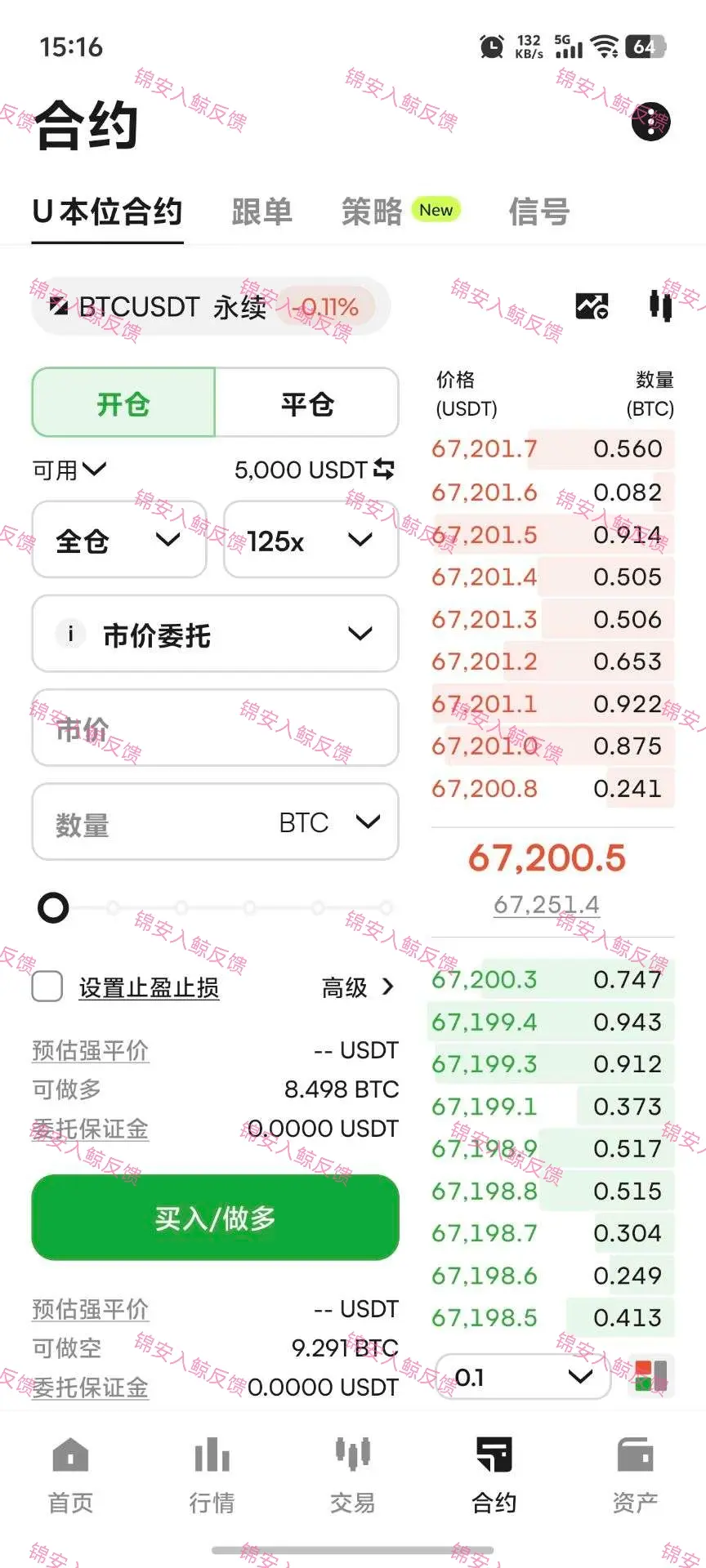
Task: Change the 125x leverage setting
Action: [x=311, y=540]
